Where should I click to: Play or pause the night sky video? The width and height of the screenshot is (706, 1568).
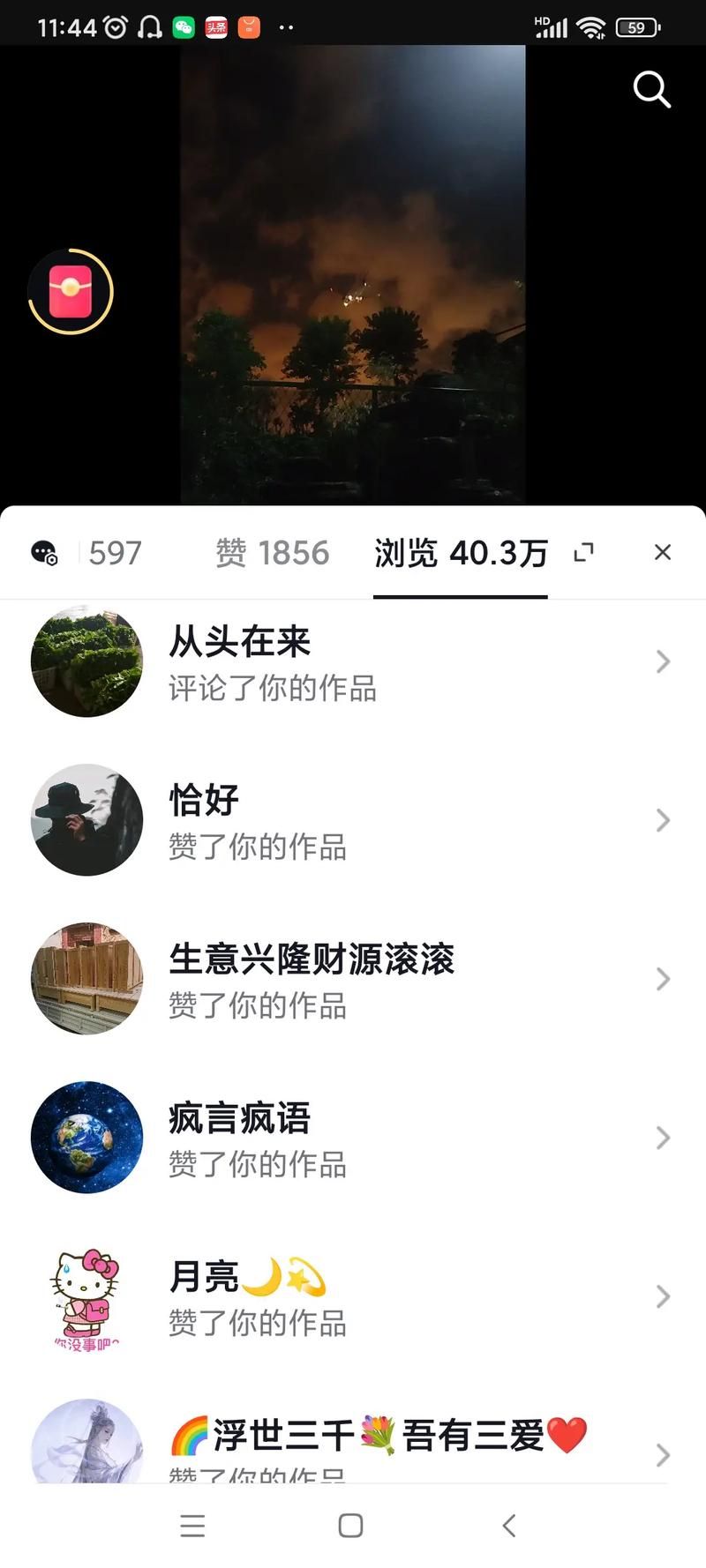click(353, 273)
